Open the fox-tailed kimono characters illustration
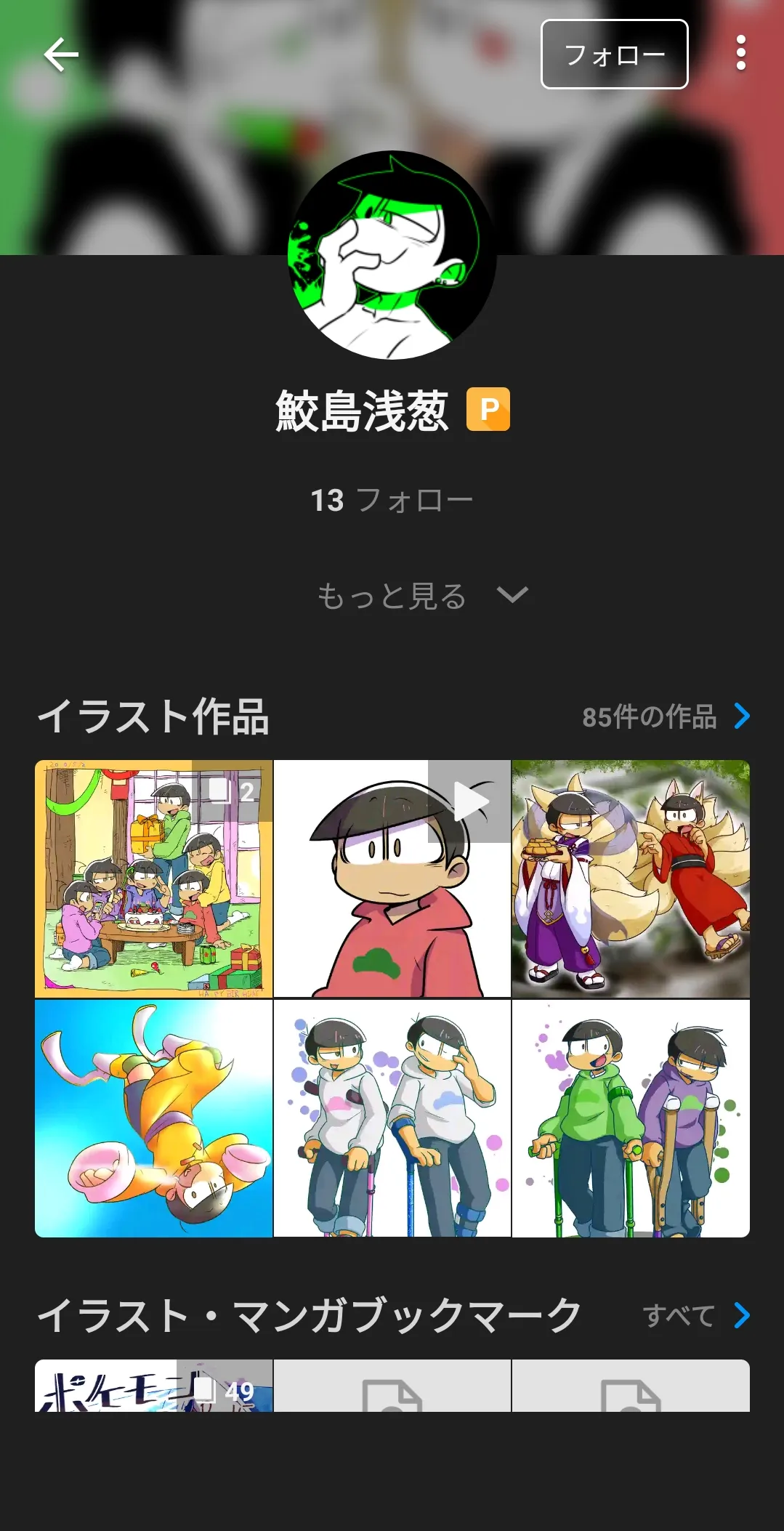This screenshot has height=1531, width=784. pyautogui.click(x=631, y=878)
